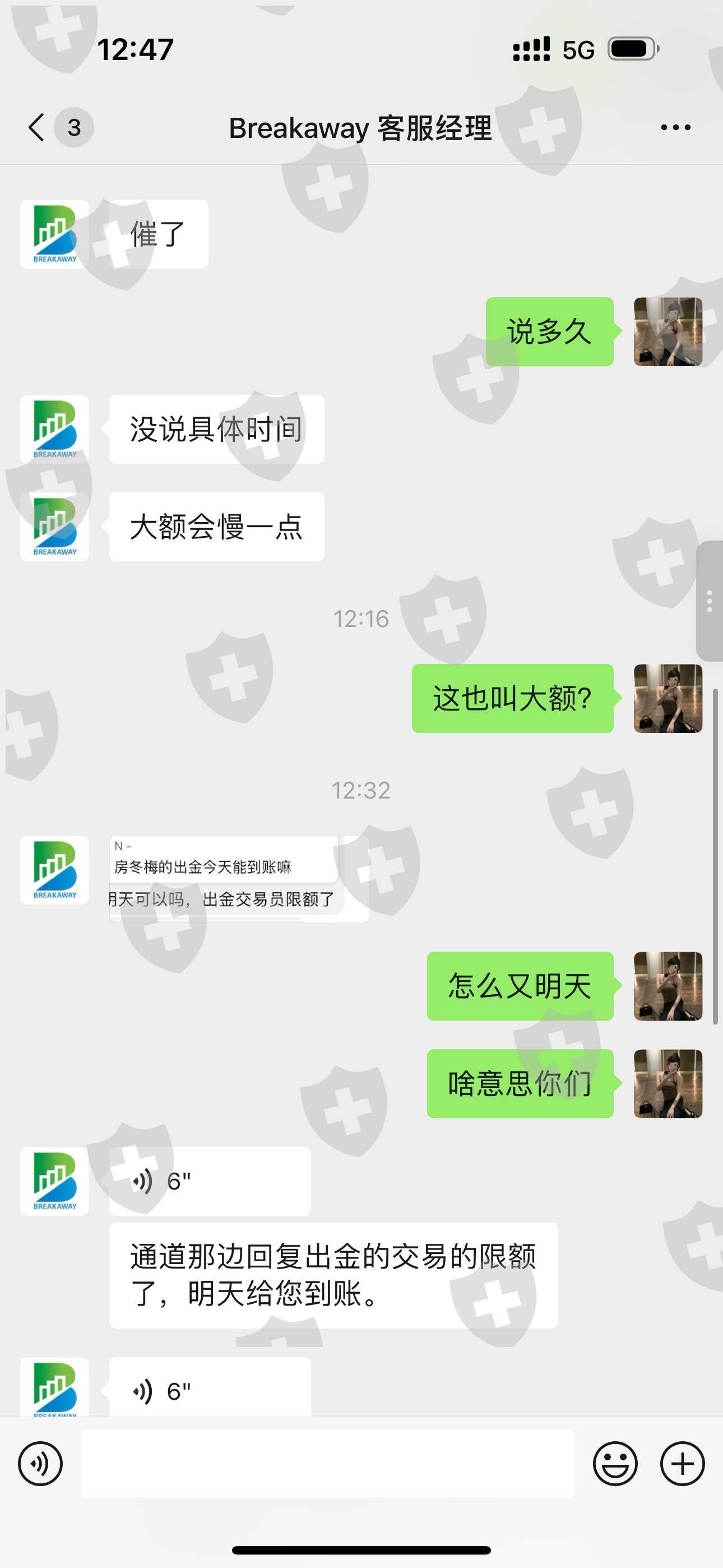Screen dimensions: 723x1568
Task: Open the plus attachments panel
Action: point(682,1464)
